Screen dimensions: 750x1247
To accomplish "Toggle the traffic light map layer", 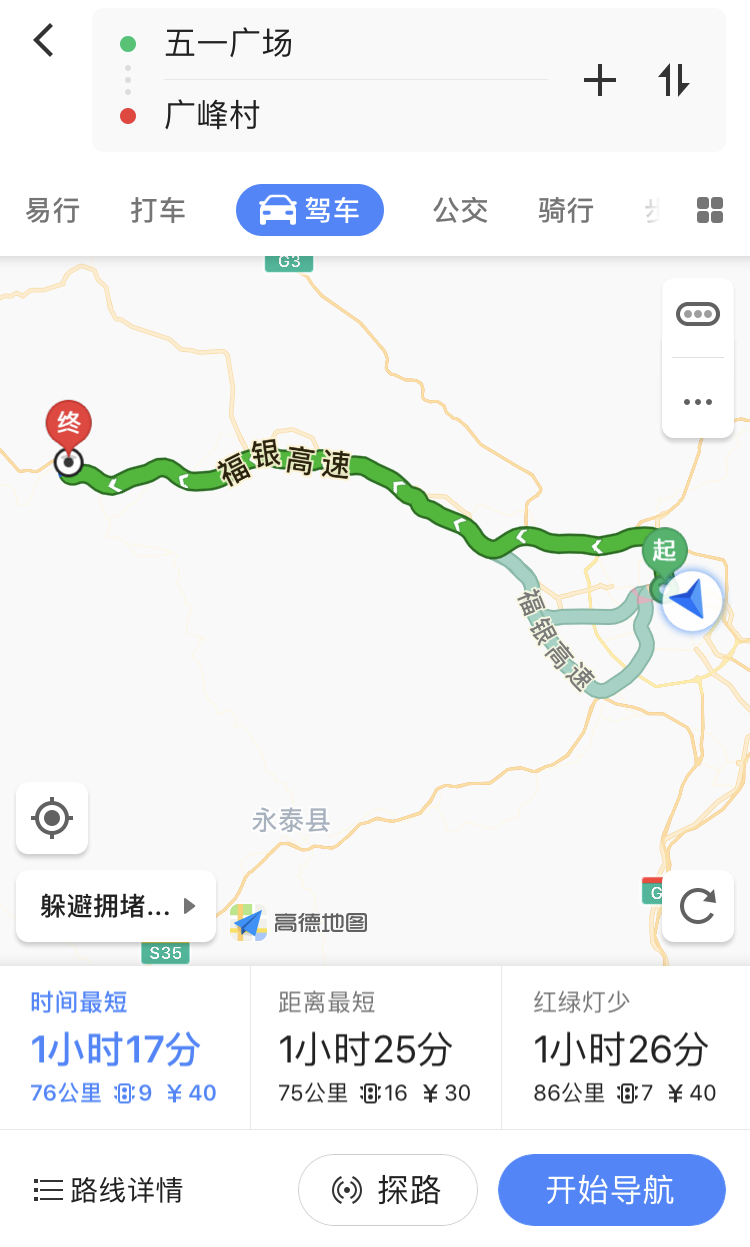I will [x=697, y=315].
